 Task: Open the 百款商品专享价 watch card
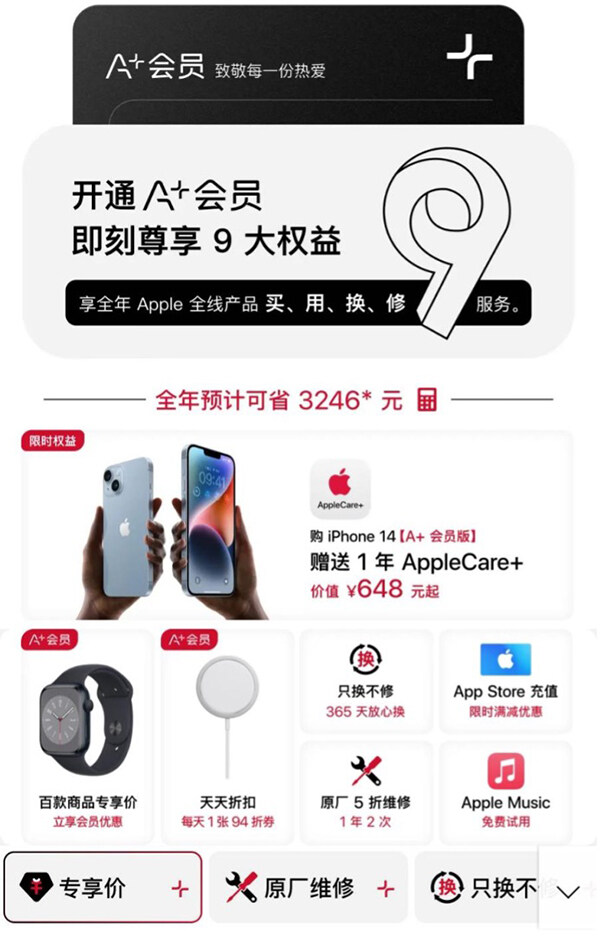(87, 736)
